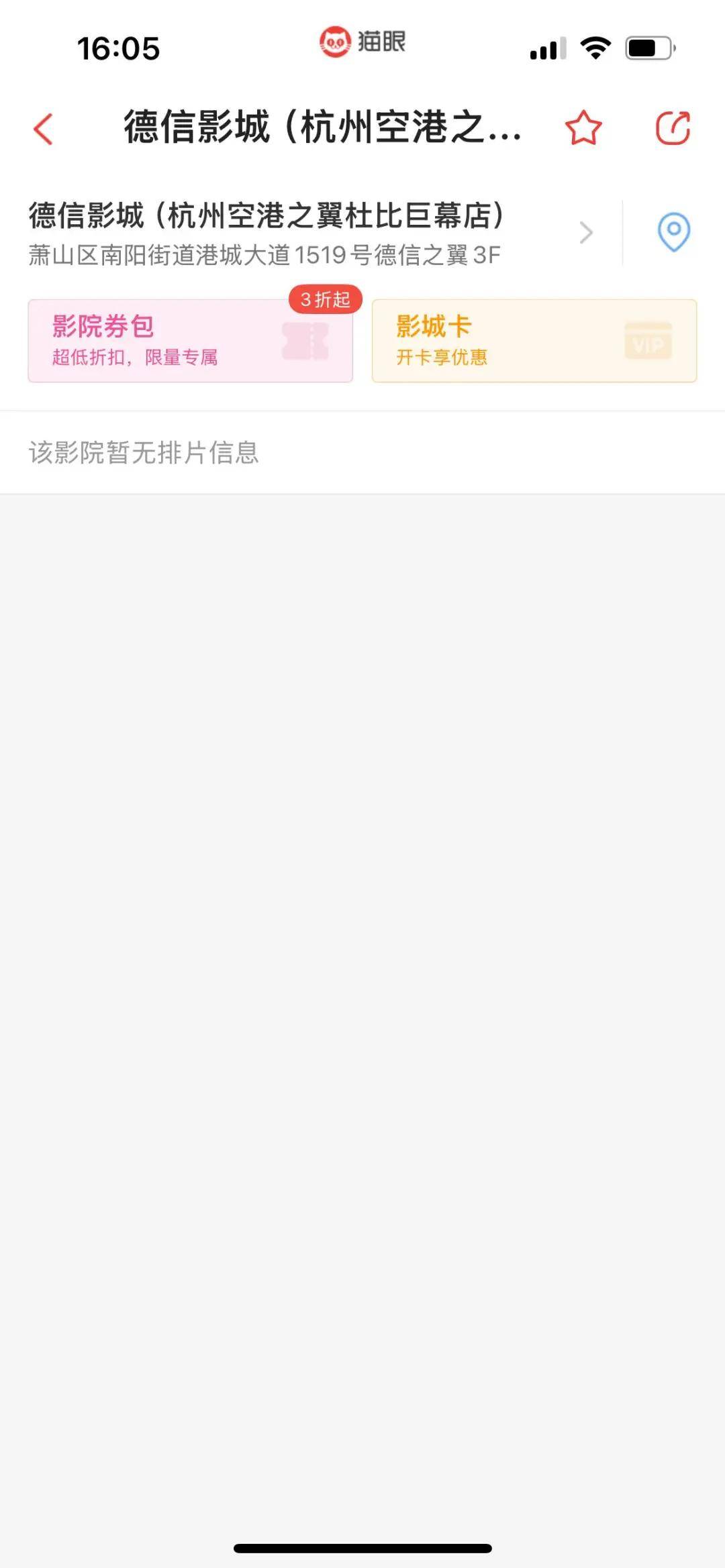Screen dimensions: 725x1568
Task: Open cinema details for 德信影城 杜比巨幕店
Action: click(309, 232)
